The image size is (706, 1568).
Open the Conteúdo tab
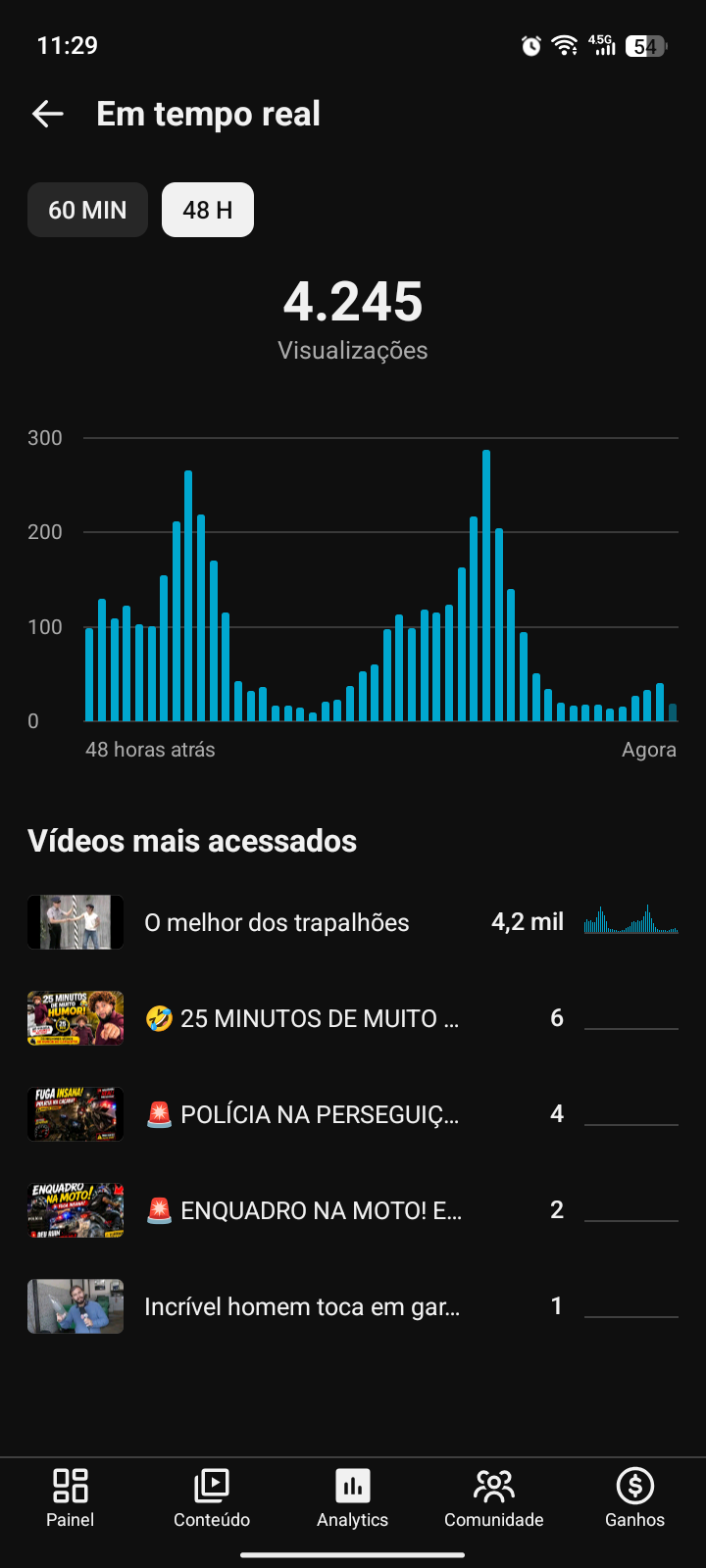[212, 1498]
